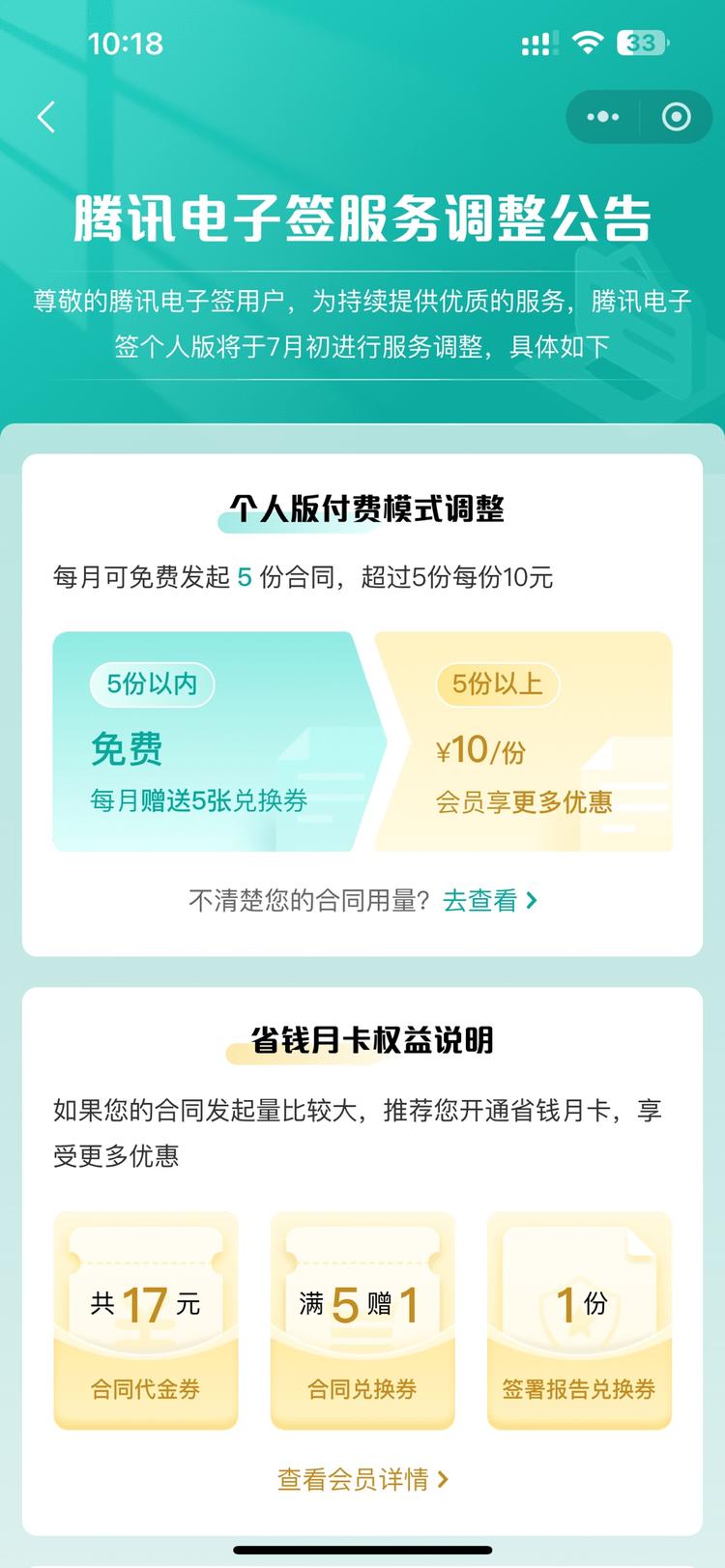Tap the envelope graphic on the 合同代金券 card

pyautogui.click(x=145, y=1286)
